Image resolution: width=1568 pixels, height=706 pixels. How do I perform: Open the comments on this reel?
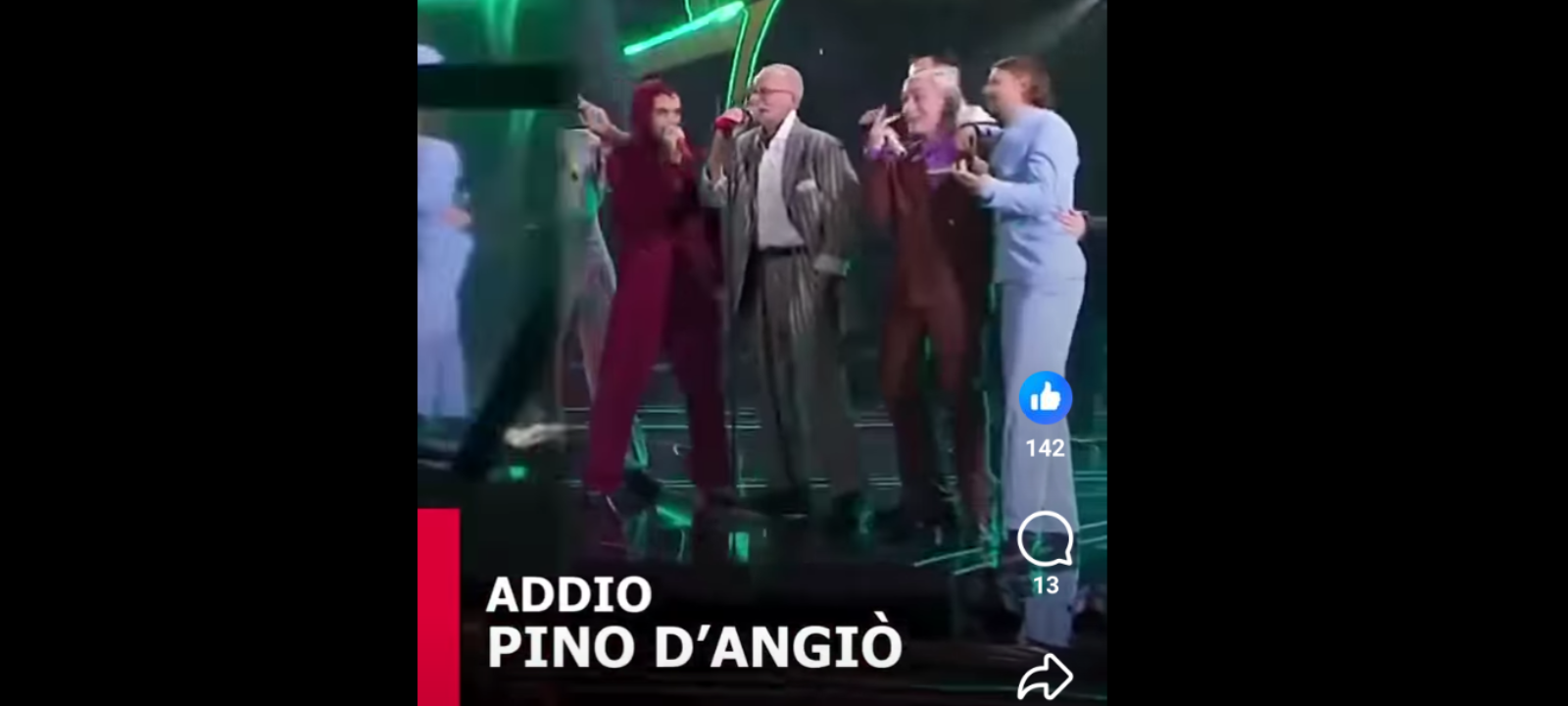point(1045,538)
